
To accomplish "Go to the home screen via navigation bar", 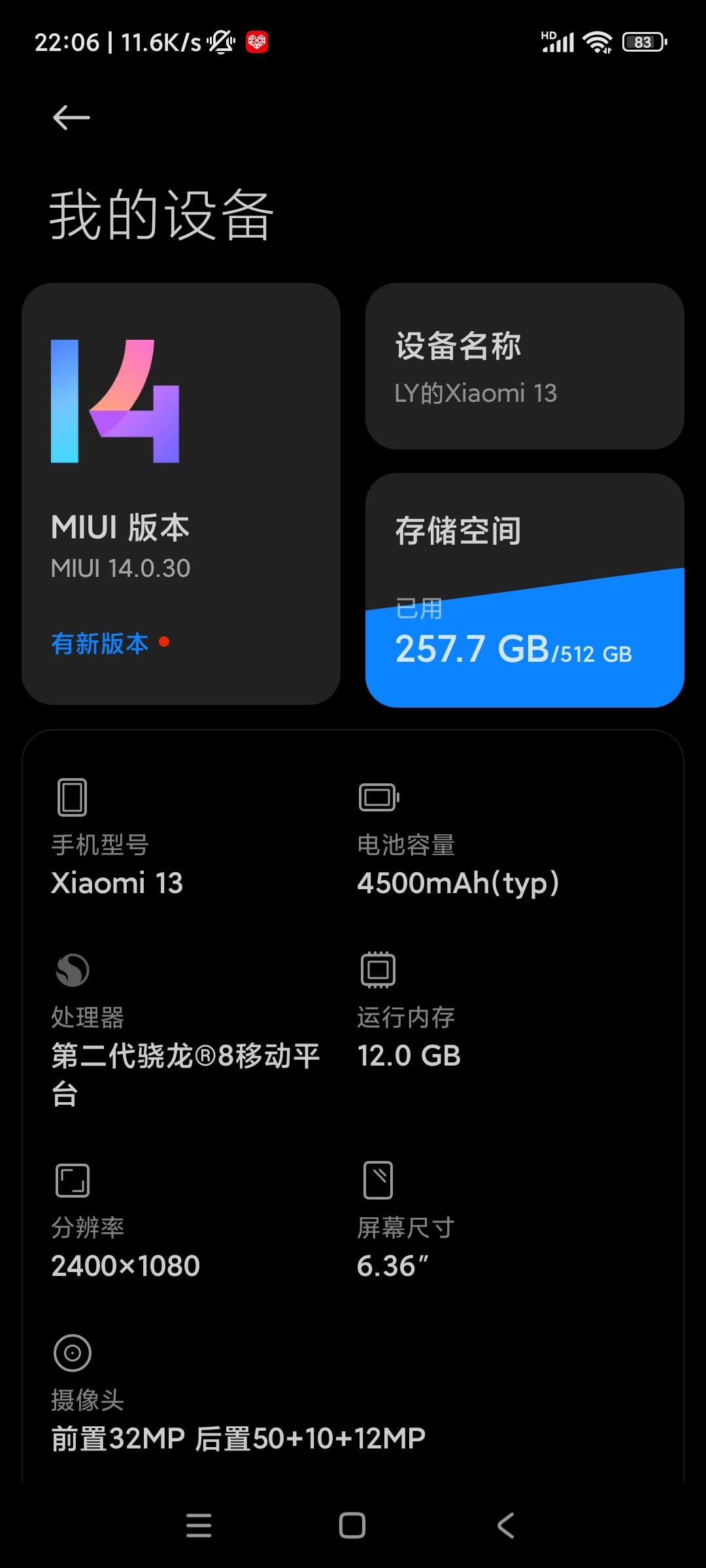I will click(x=352, y=1526).
